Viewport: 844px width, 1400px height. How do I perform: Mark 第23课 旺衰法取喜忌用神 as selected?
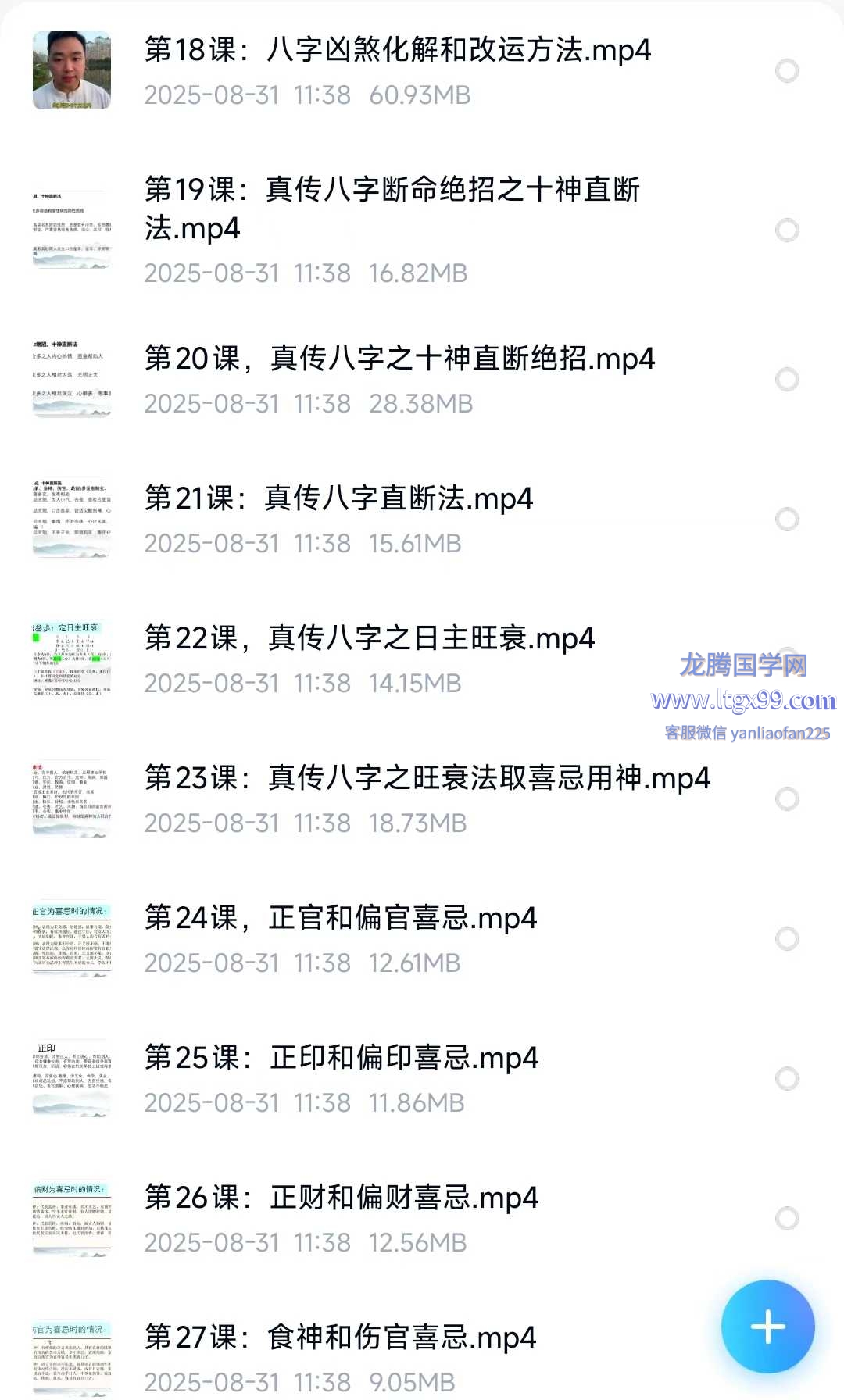(x=787, y=799)
